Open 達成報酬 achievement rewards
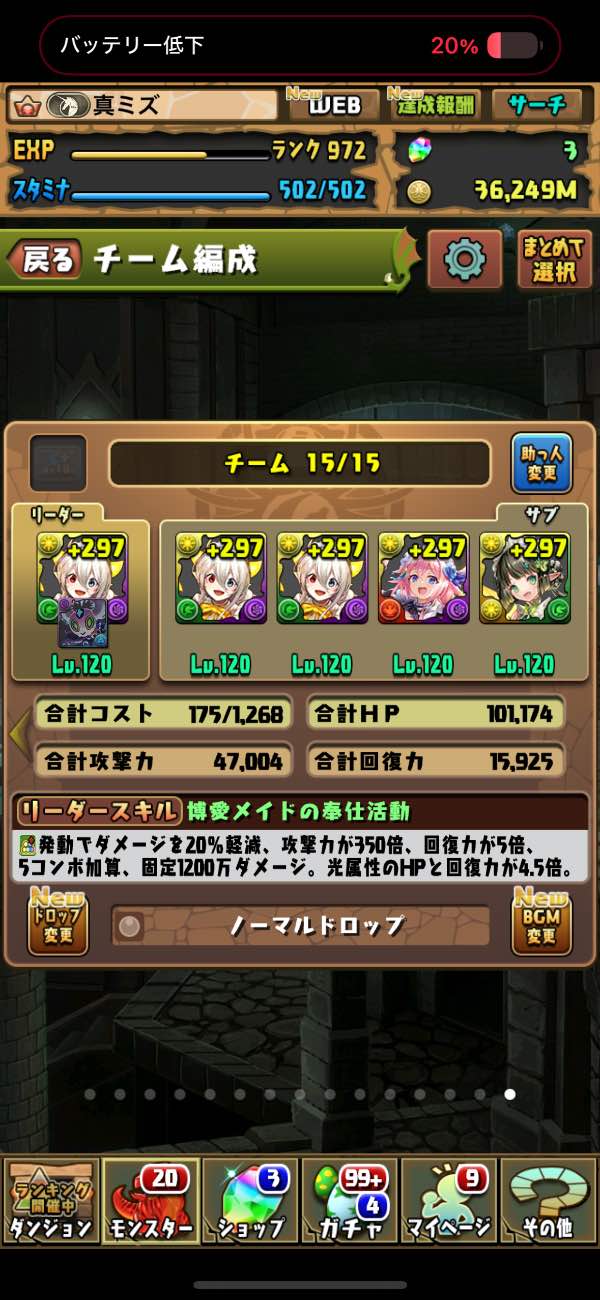The image size is (600, 1300). (434, 104)
